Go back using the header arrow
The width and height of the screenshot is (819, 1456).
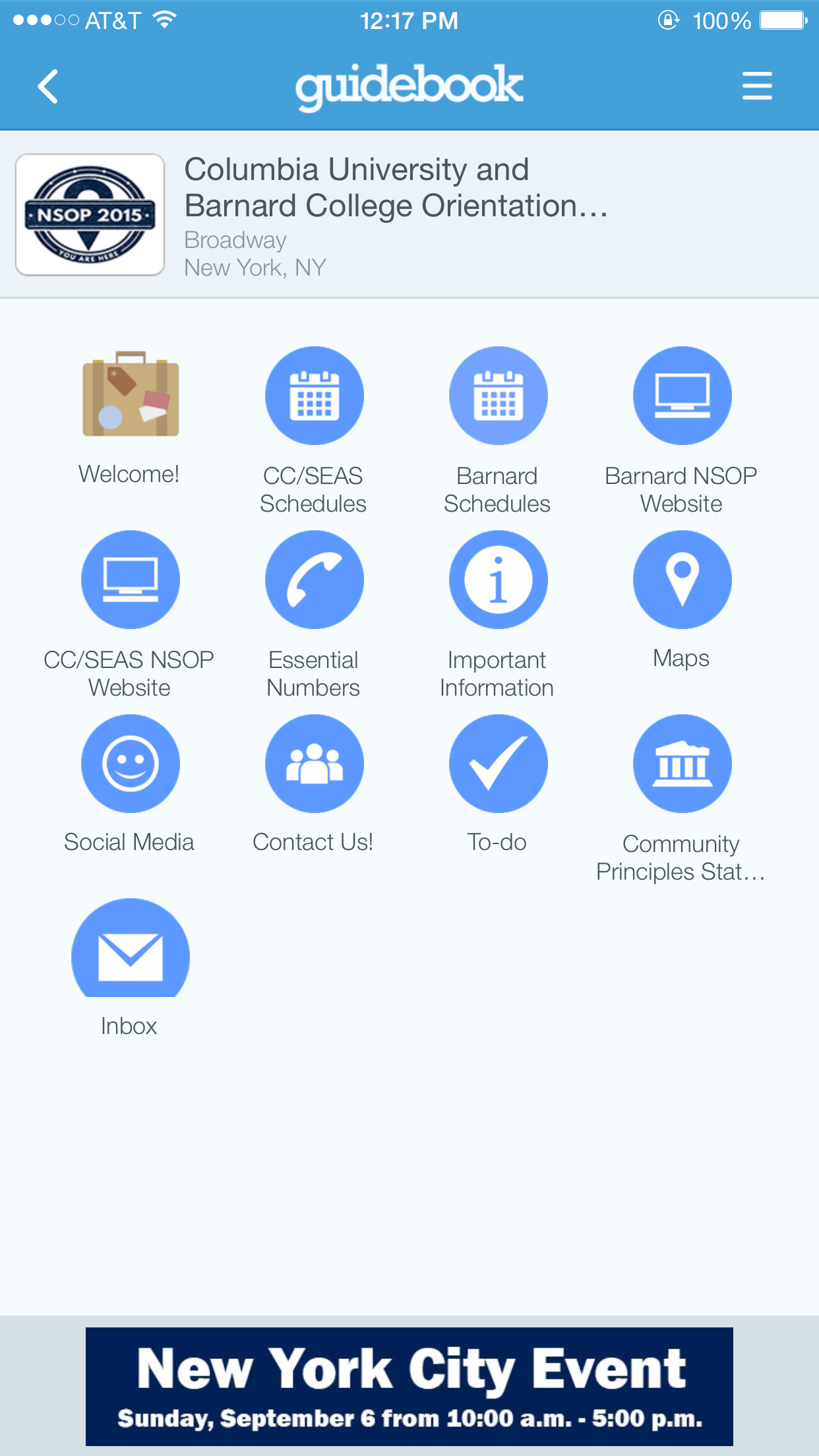point(48,86)
